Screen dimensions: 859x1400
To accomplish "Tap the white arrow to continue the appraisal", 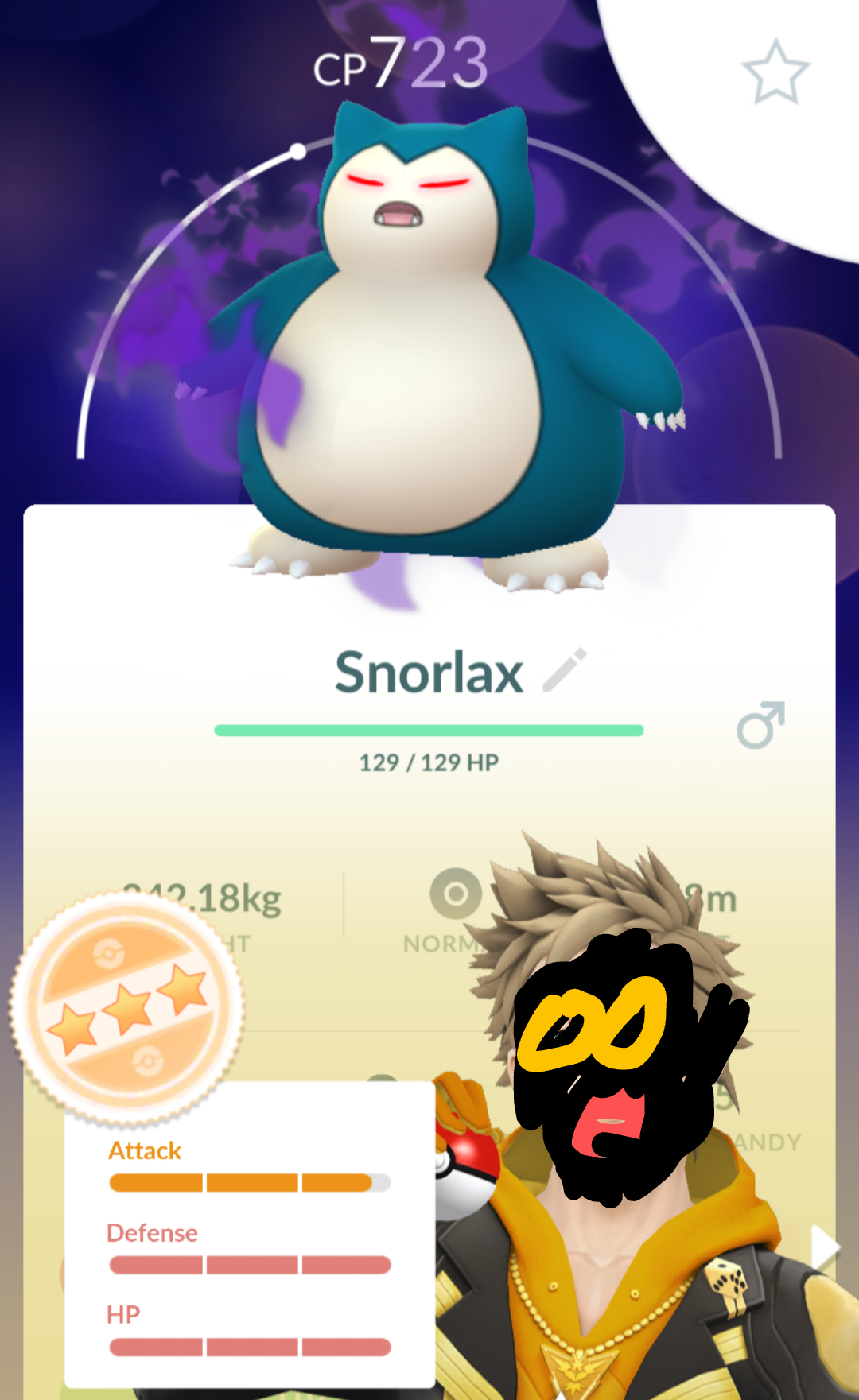I will [x=825, y=1248].
